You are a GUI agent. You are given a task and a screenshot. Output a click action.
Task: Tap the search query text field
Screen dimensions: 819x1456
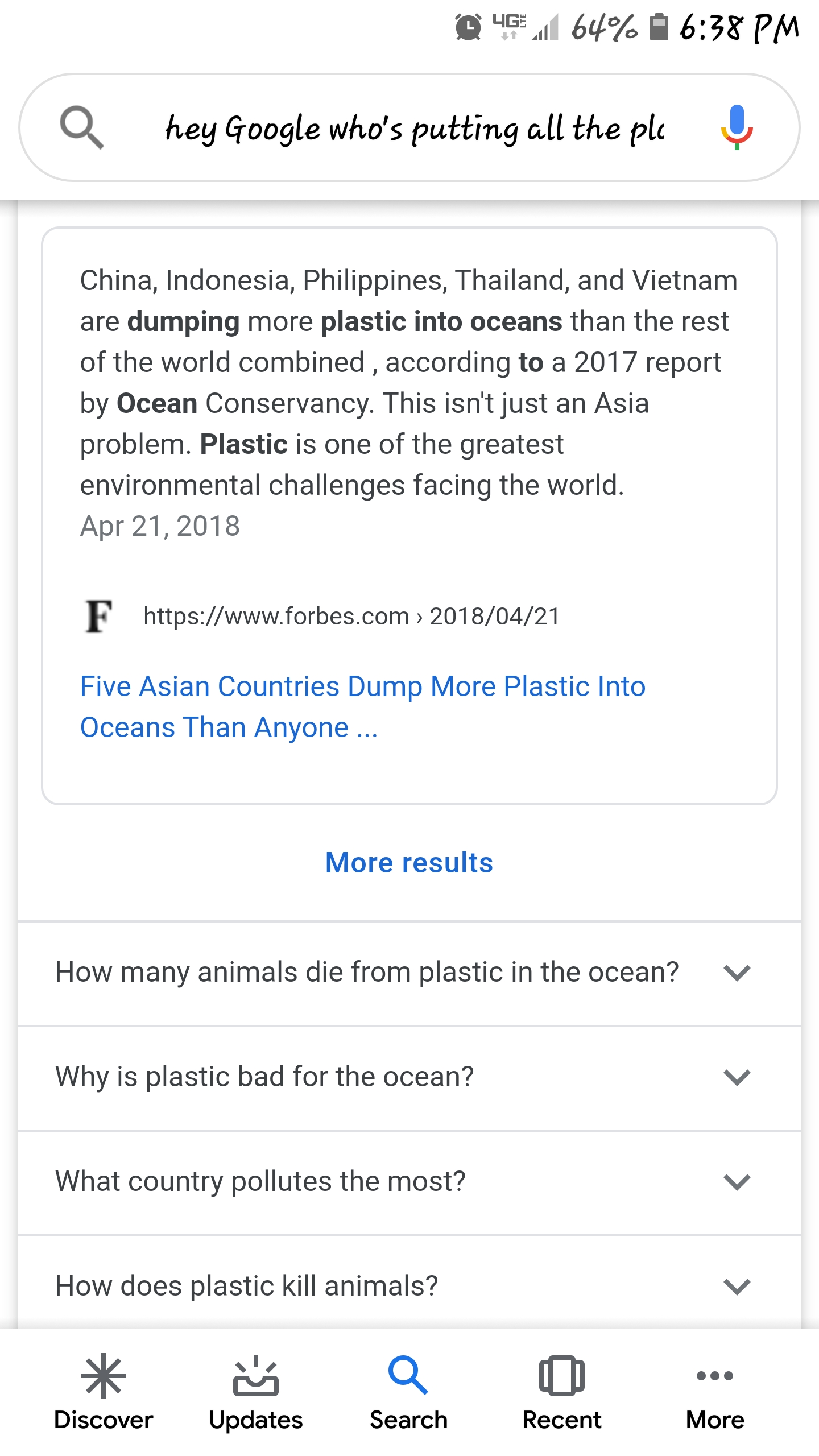[414, 129]
